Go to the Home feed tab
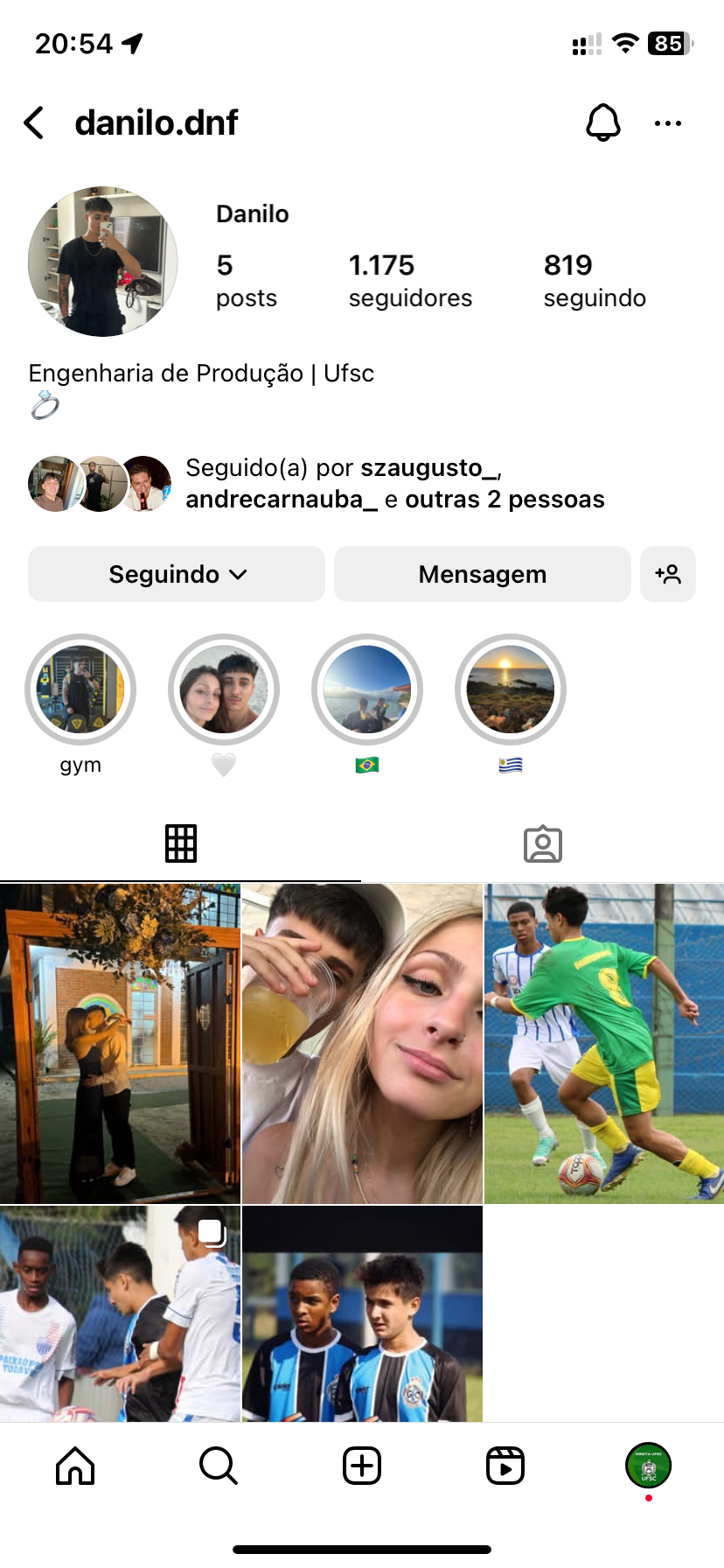The width and height of the screenshot is (724, 1568). pyautogui.click(x=75, y=1465)
